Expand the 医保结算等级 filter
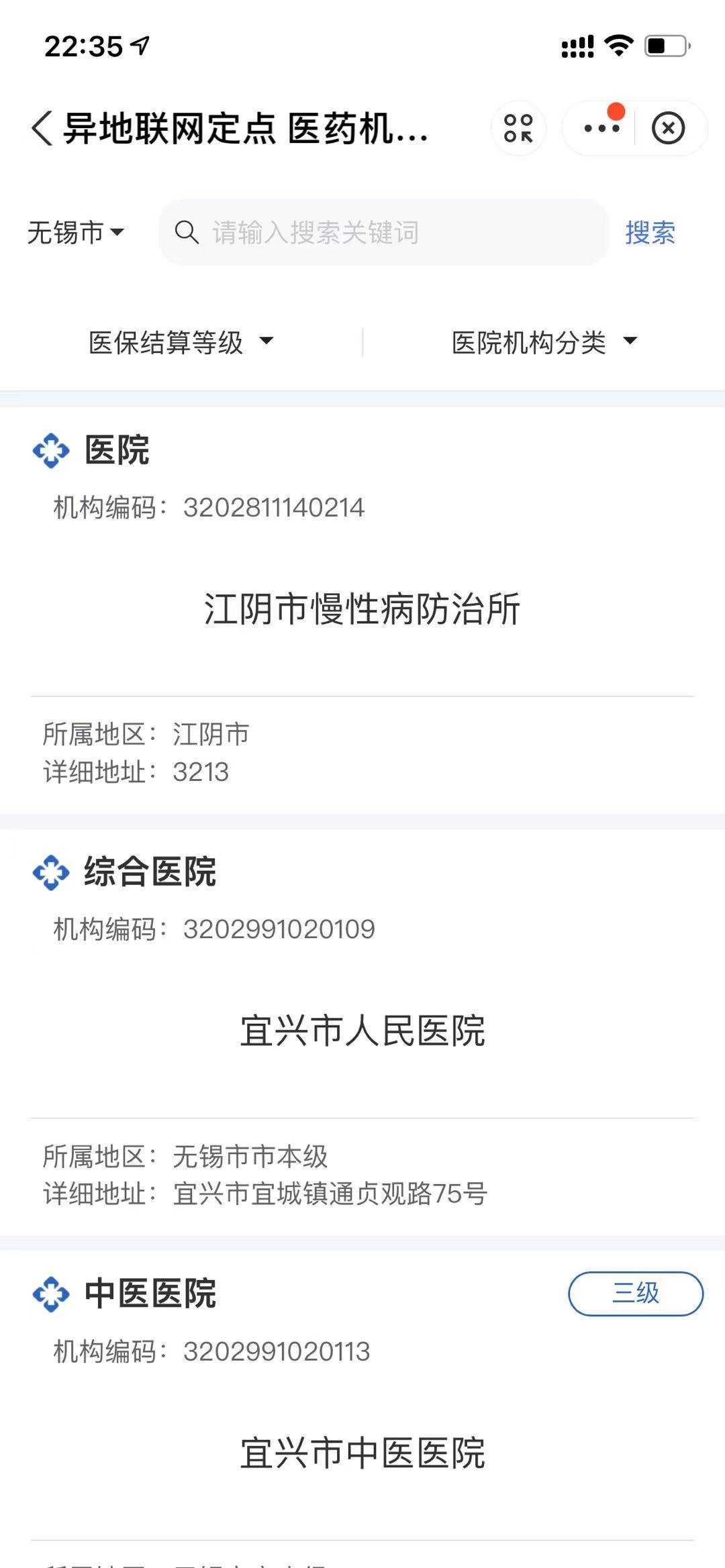The image size is (725, 1568). (181, 343)
